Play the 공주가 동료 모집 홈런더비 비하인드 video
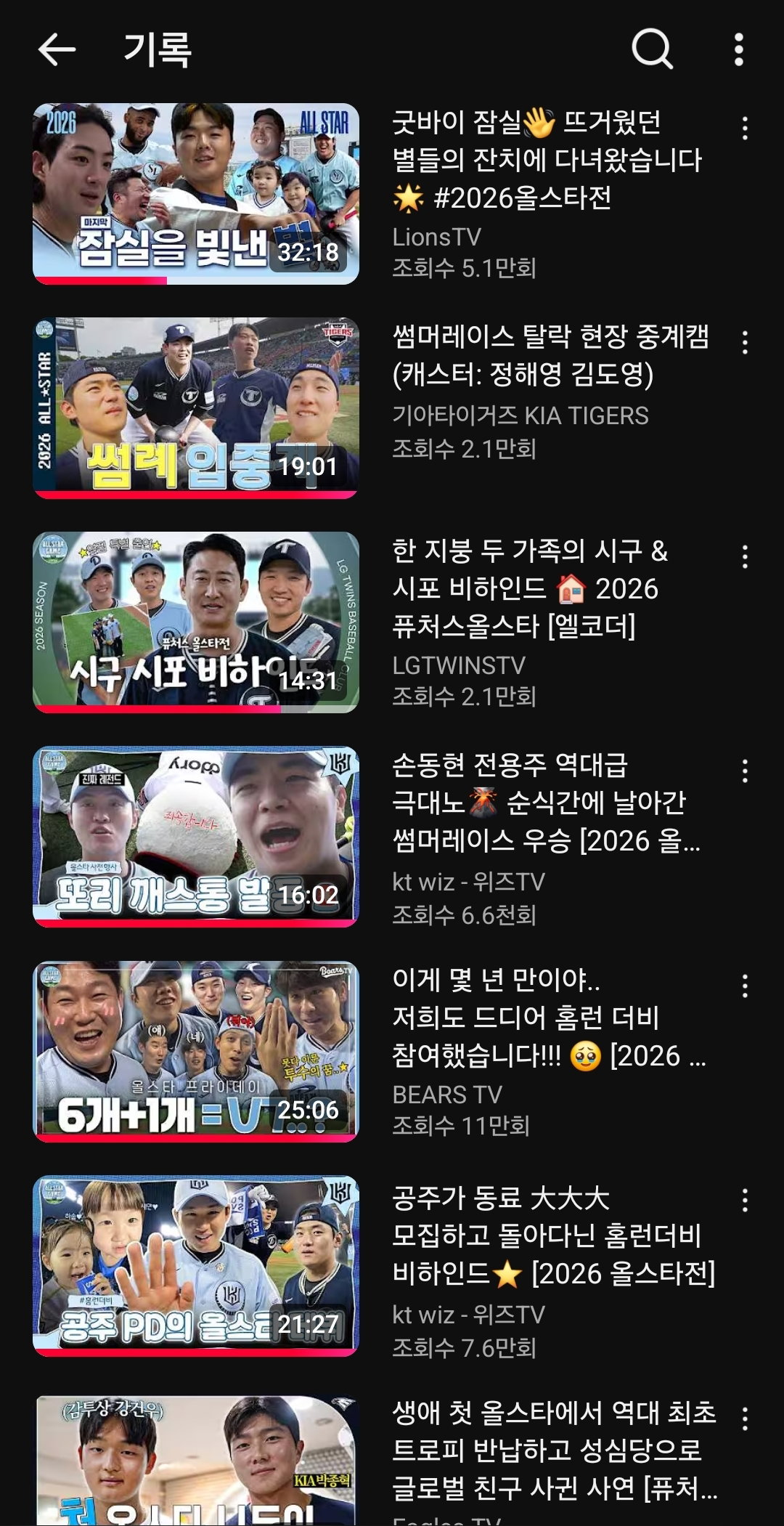The image size is (784, 1526). pyautogui.click(x=196, y=1266)
